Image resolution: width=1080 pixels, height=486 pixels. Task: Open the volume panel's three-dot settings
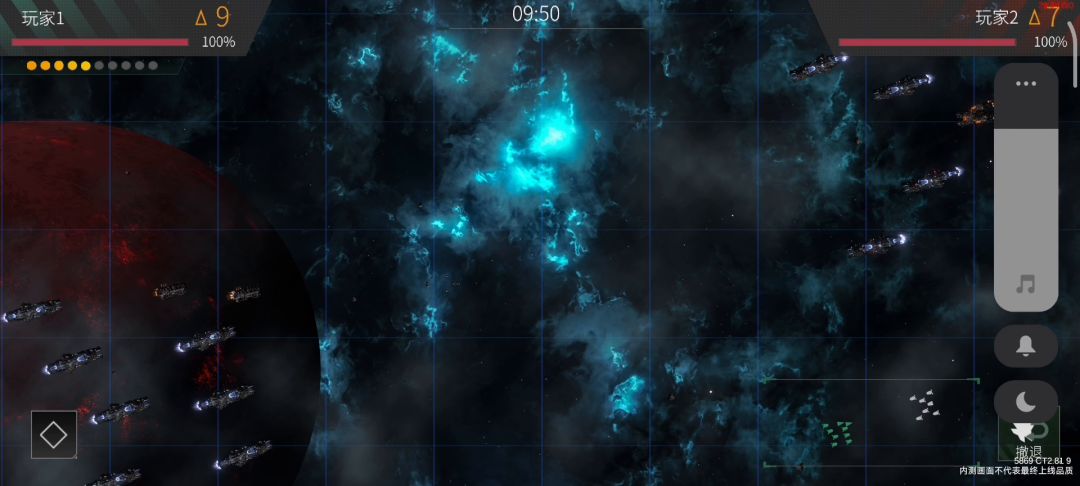(x=1026, y=84)
